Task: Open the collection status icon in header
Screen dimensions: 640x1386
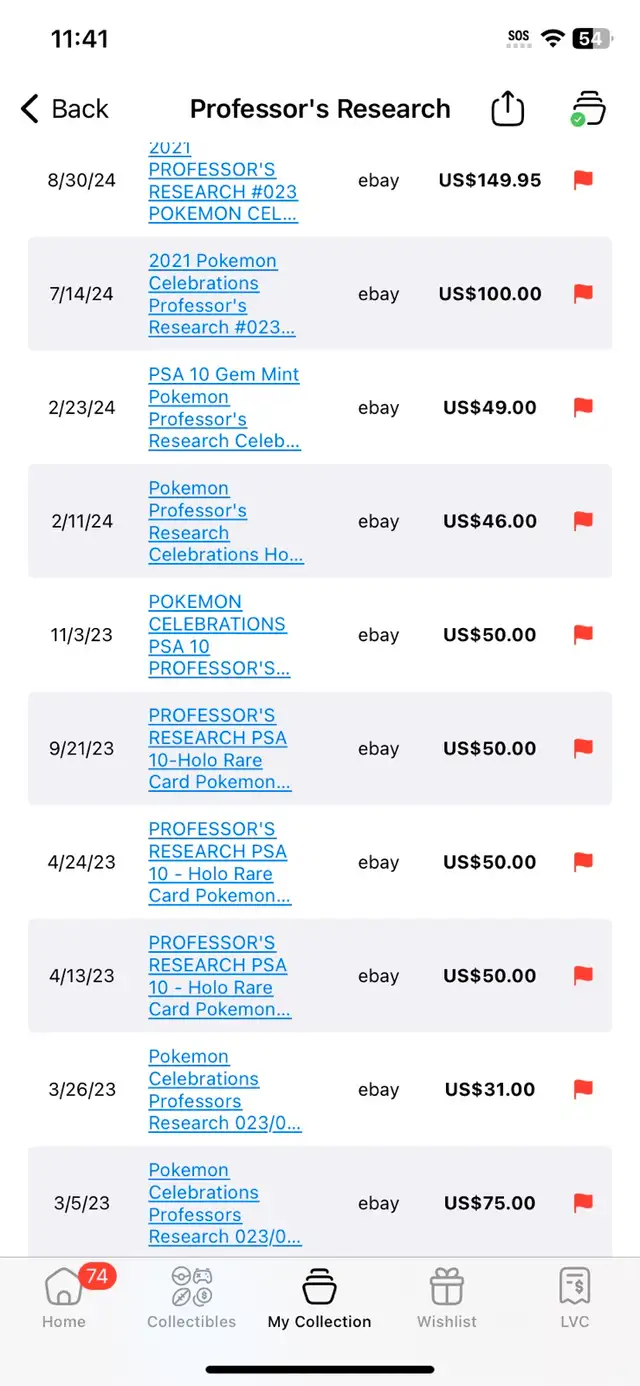Action: (588, 108)
